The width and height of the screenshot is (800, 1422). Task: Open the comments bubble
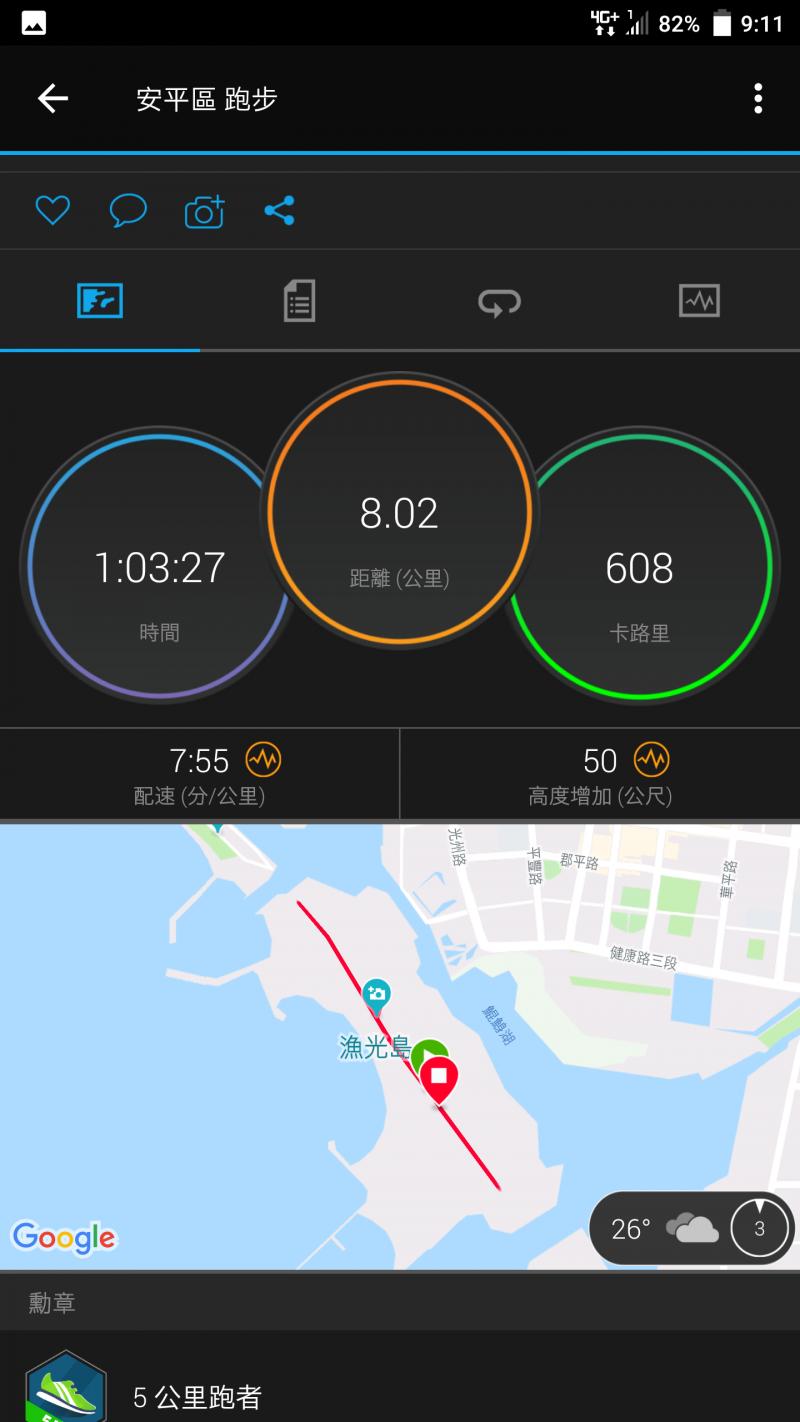coord(128,211)
